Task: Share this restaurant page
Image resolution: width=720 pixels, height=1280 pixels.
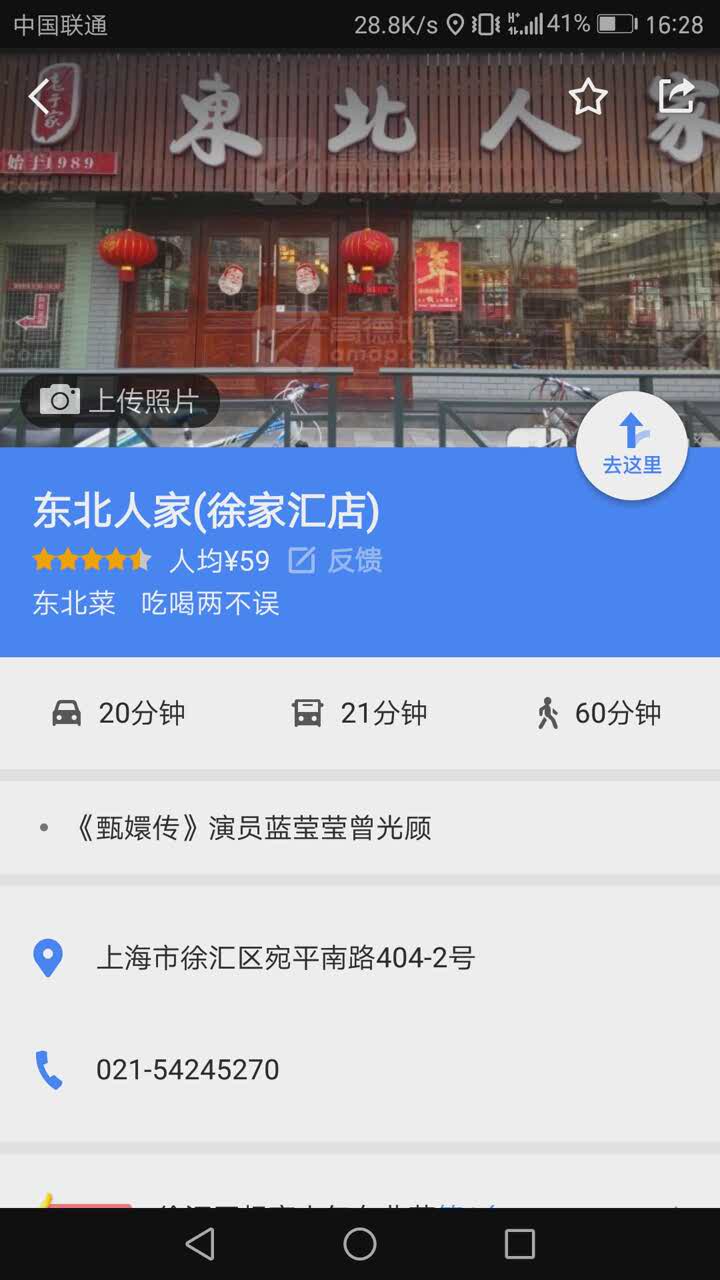Action: pyautogui.click(x=676, y=97)
